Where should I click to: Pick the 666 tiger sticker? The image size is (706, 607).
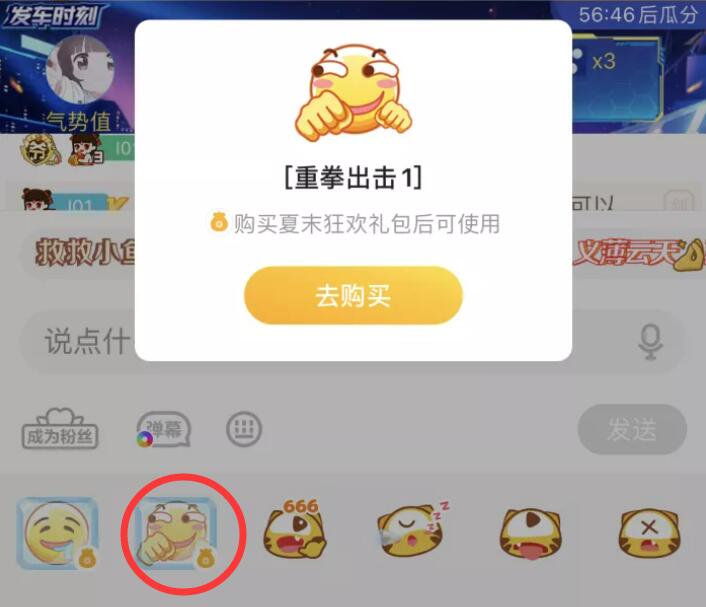(295, 528)
